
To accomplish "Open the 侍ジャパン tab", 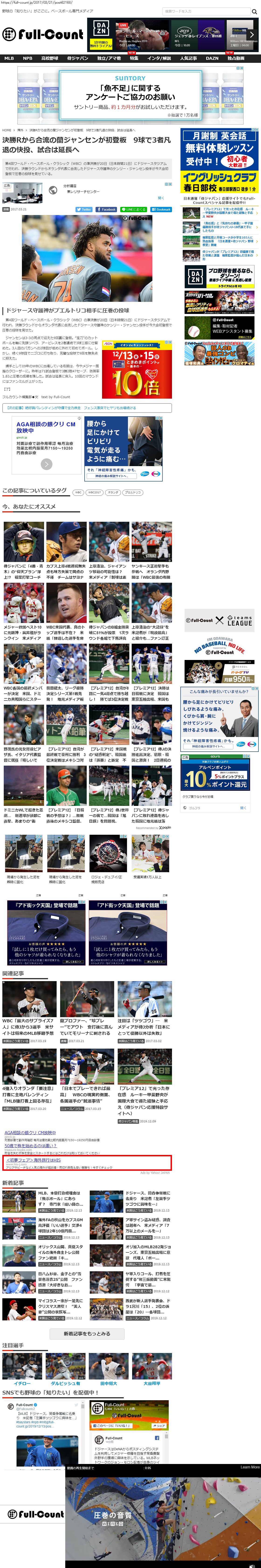I will [x=77, y=58].
